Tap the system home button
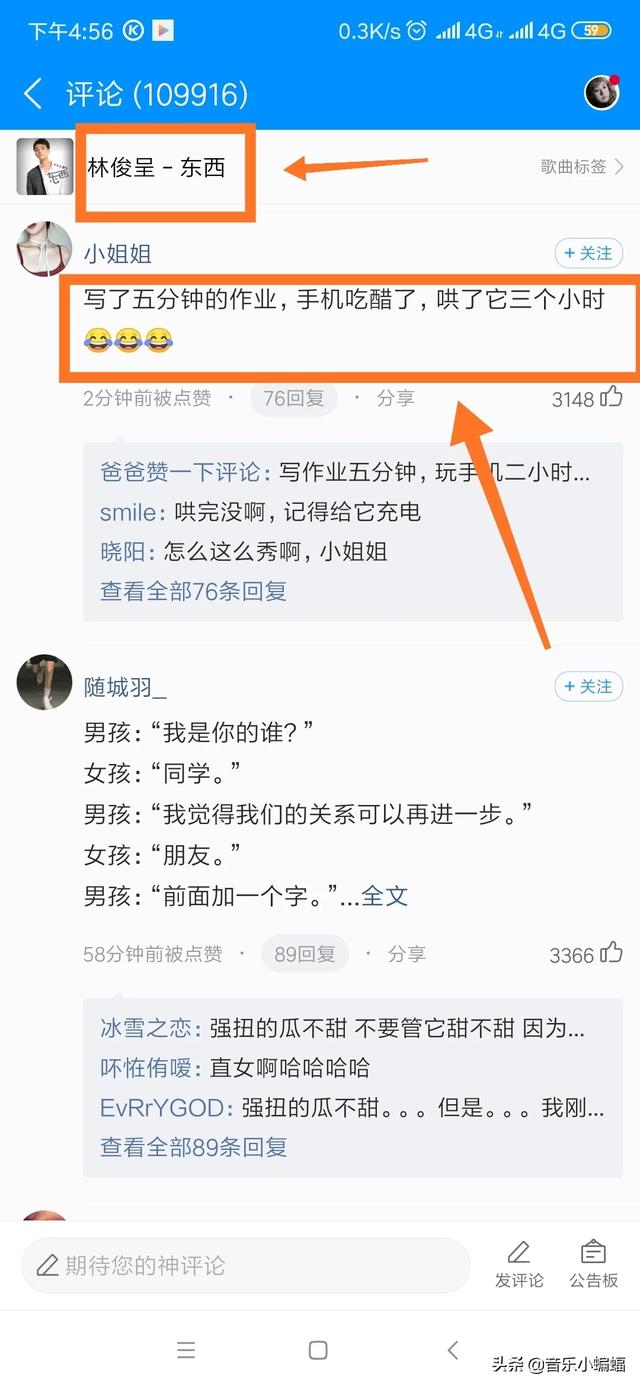This screenshot has width=640, height=1387. point(318,1350)
